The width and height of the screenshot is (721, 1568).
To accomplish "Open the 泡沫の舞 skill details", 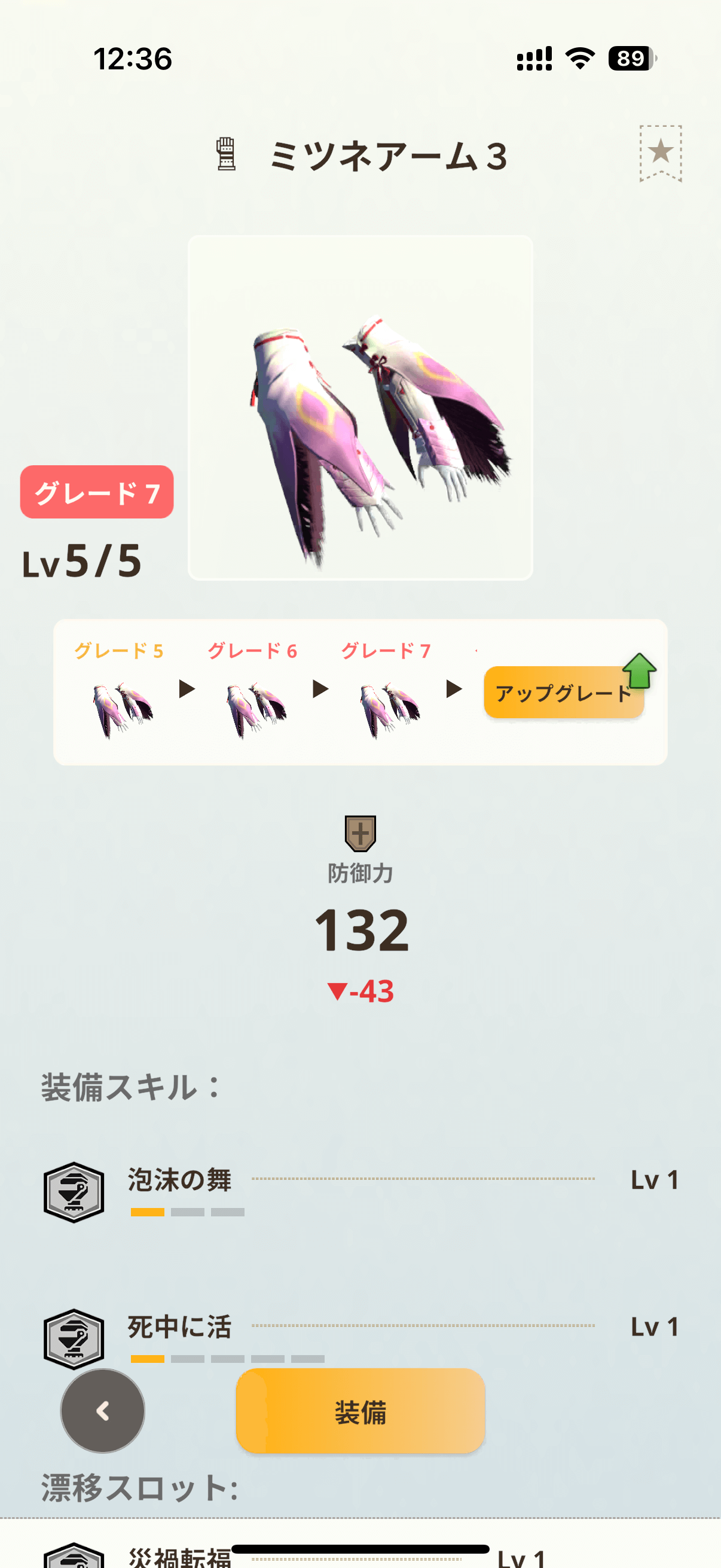I will 180,1181.
